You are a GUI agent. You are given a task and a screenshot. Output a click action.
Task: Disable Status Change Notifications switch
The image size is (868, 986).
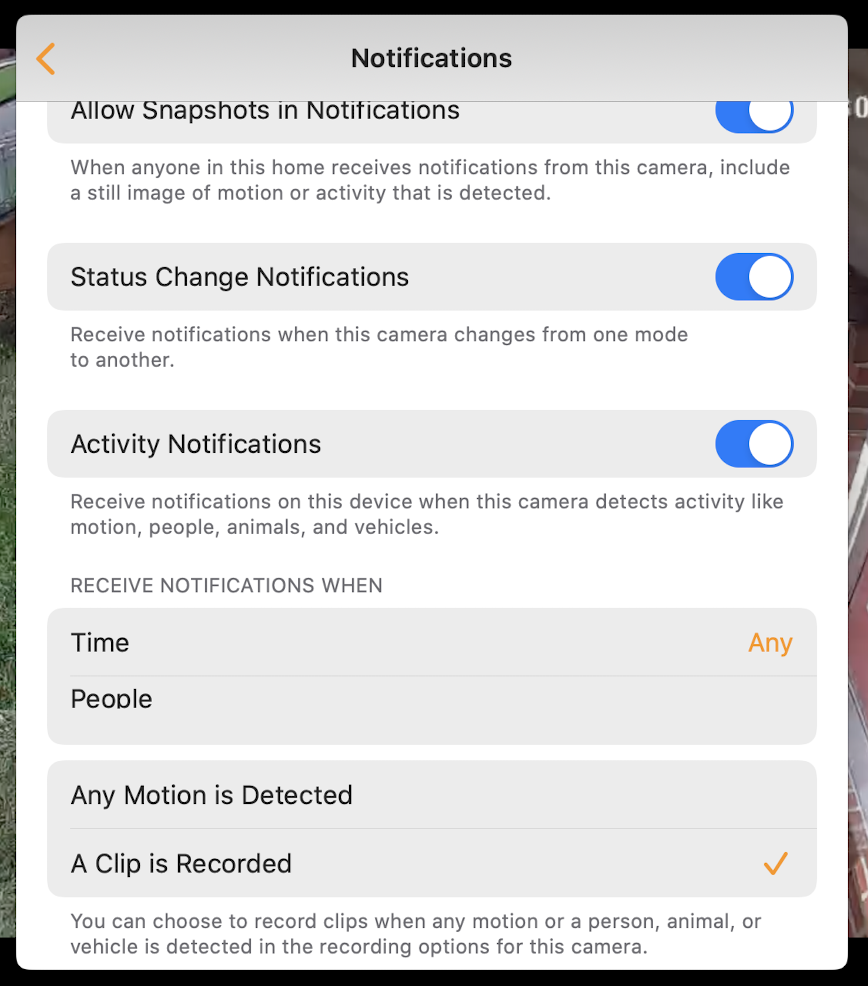(753, 277)
